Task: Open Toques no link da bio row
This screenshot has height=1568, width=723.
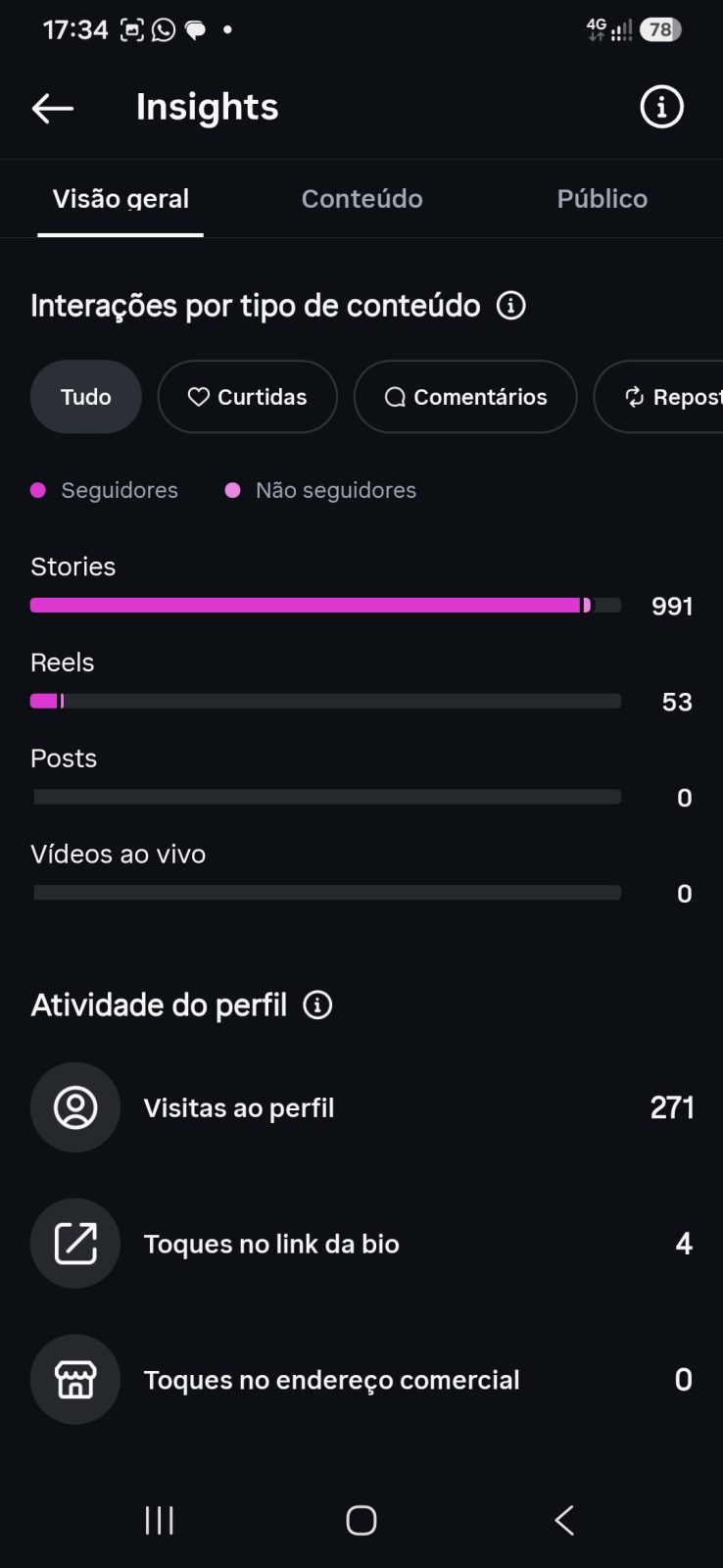Action: point(361,1244)
